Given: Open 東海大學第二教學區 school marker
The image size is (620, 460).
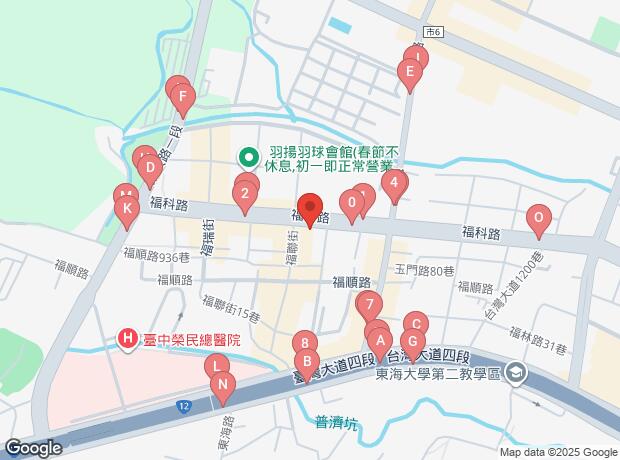Looking at the screenshot, I should (x=515, y=375).
